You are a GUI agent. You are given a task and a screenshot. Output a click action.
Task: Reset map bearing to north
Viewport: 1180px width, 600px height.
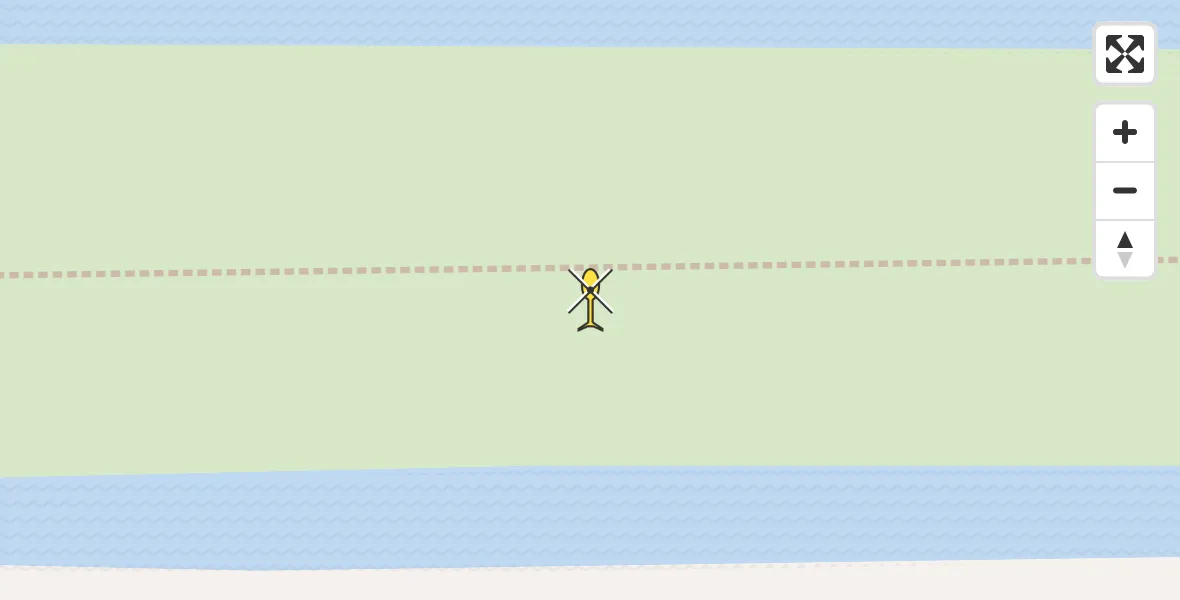[1124, 249]
